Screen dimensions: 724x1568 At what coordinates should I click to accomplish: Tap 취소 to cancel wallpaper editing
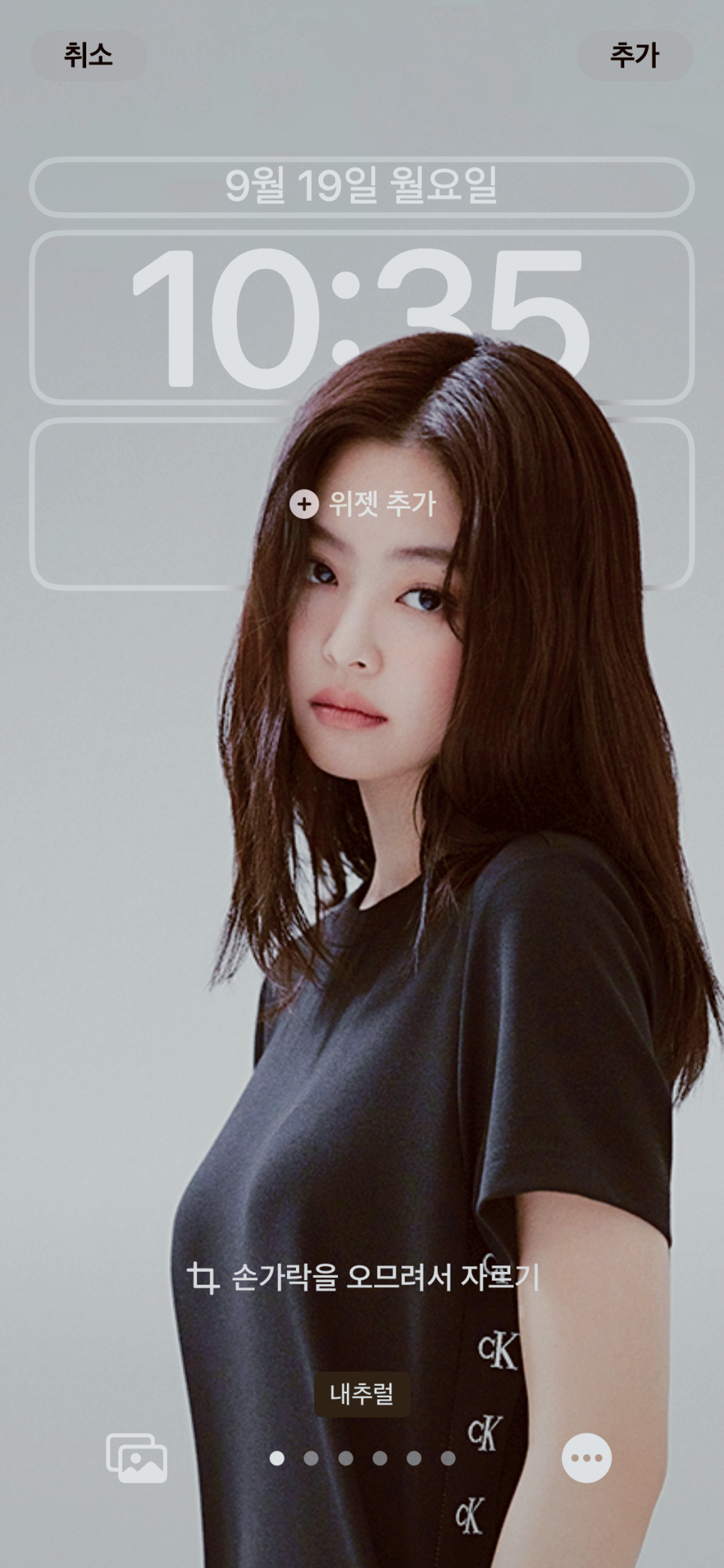coord(88,55)
